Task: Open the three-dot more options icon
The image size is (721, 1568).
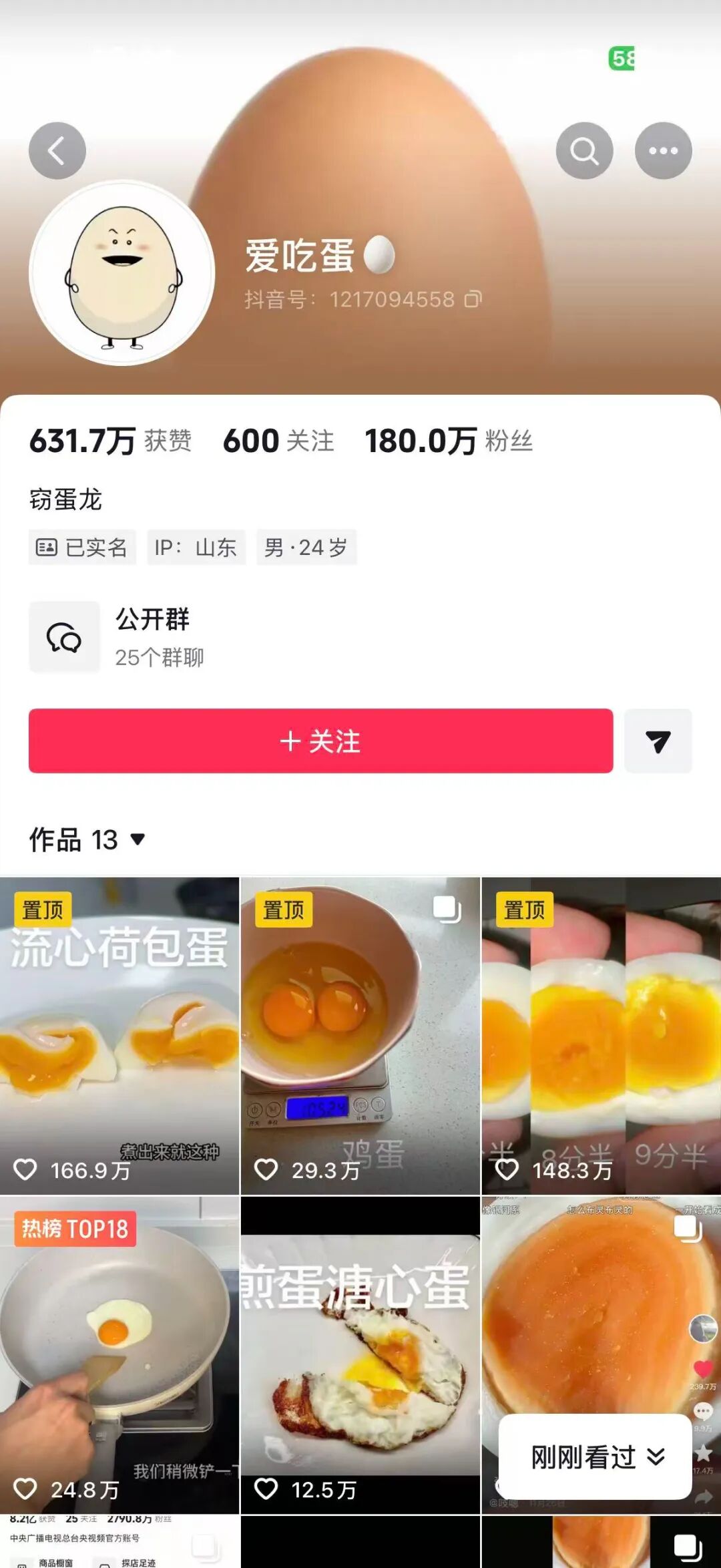Action: [663, 150]
